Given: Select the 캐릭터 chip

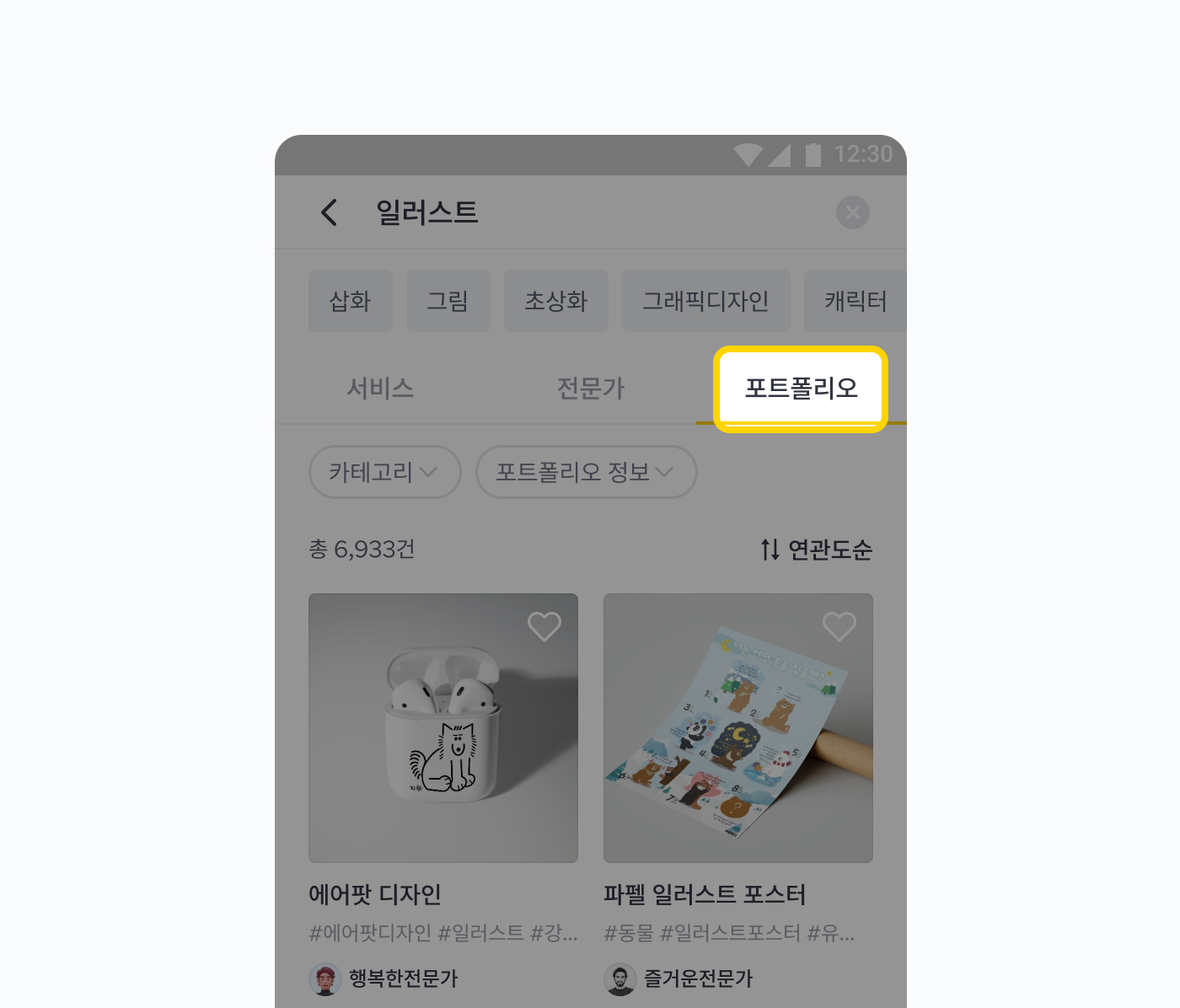Looking at the screenshot, I should 855,301.
